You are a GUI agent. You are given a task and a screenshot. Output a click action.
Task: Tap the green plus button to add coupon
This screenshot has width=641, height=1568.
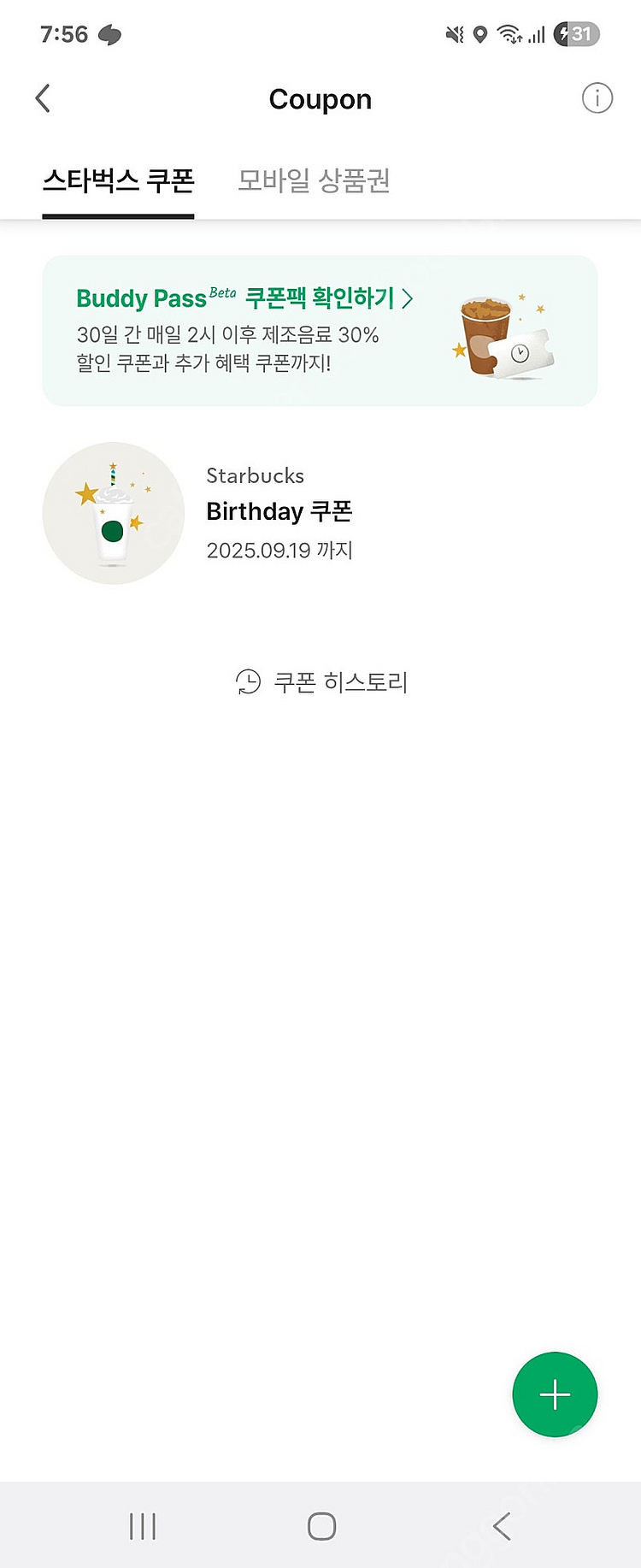[x=555, y=1394]
